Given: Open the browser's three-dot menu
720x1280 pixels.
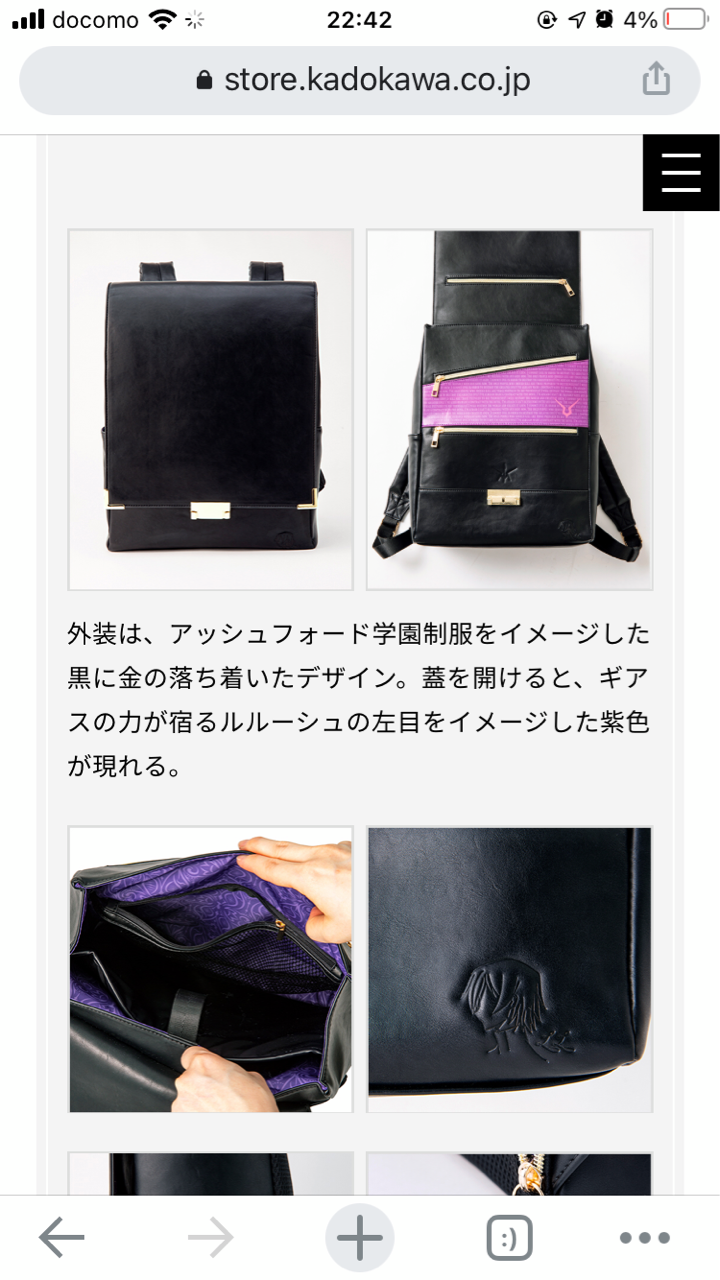Looking at the screenshot, I should point(644,1238).
